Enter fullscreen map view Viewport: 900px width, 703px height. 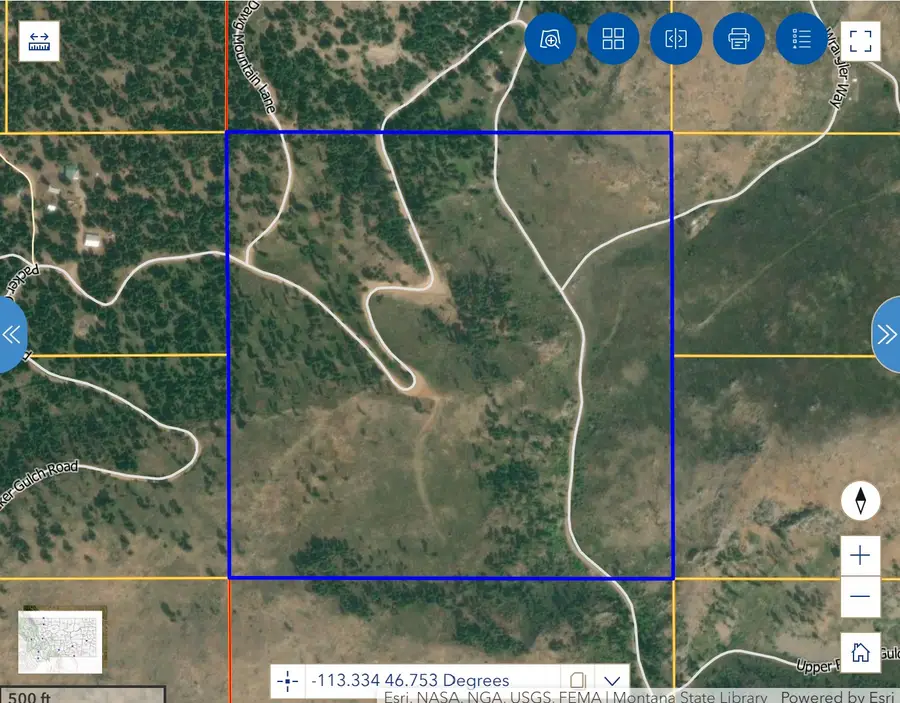[x=860, y=41]
